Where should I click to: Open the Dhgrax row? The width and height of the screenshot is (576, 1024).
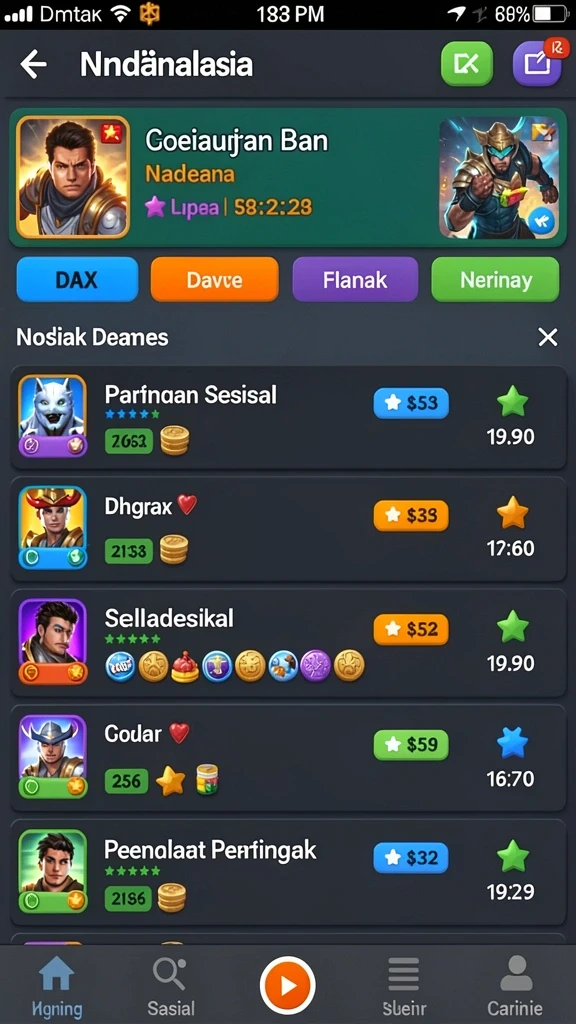click(288, 529)
